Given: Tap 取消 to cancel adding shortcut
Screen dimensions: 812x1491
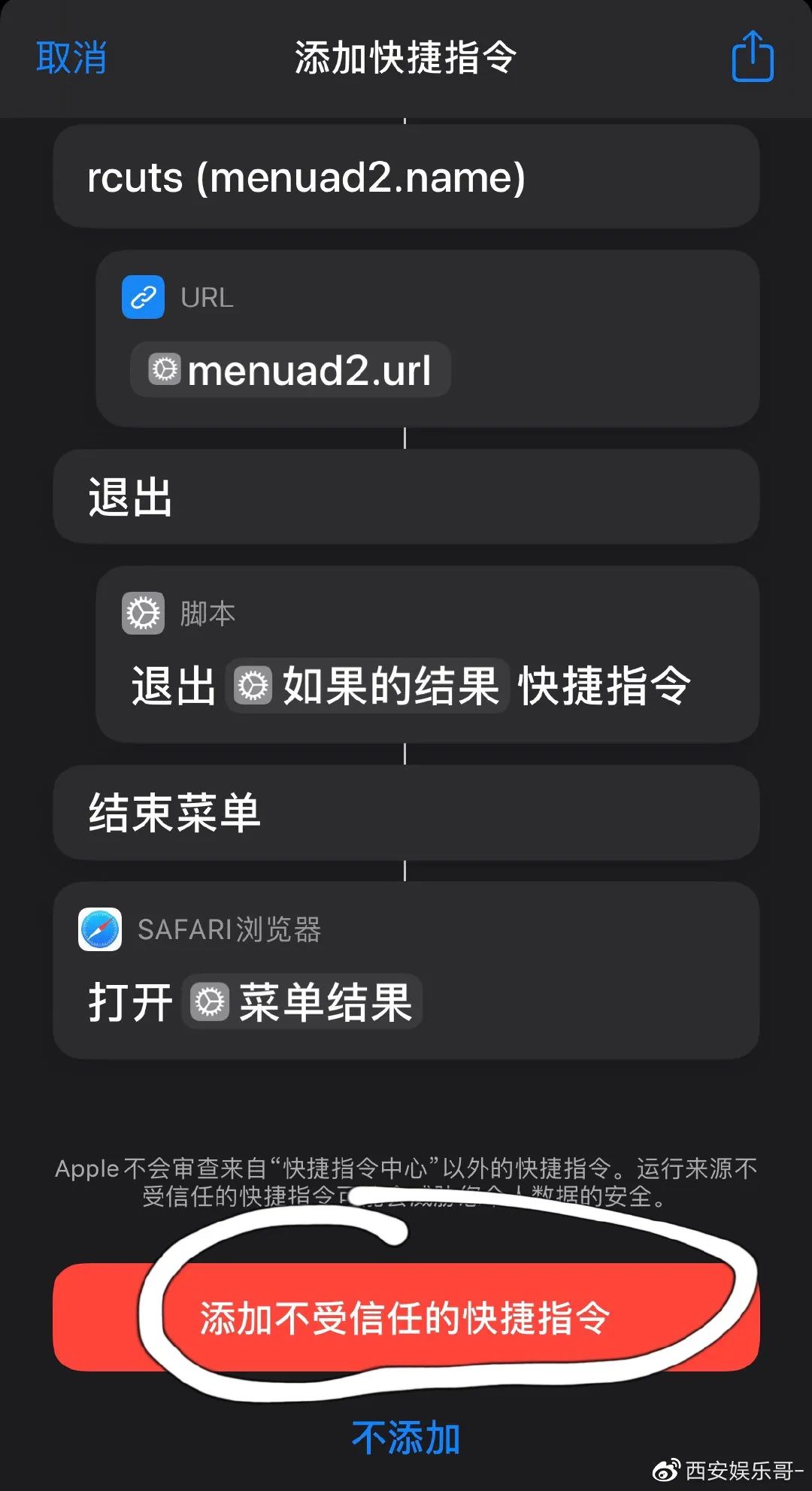Looking at the screenshot, I should (71, 58).
